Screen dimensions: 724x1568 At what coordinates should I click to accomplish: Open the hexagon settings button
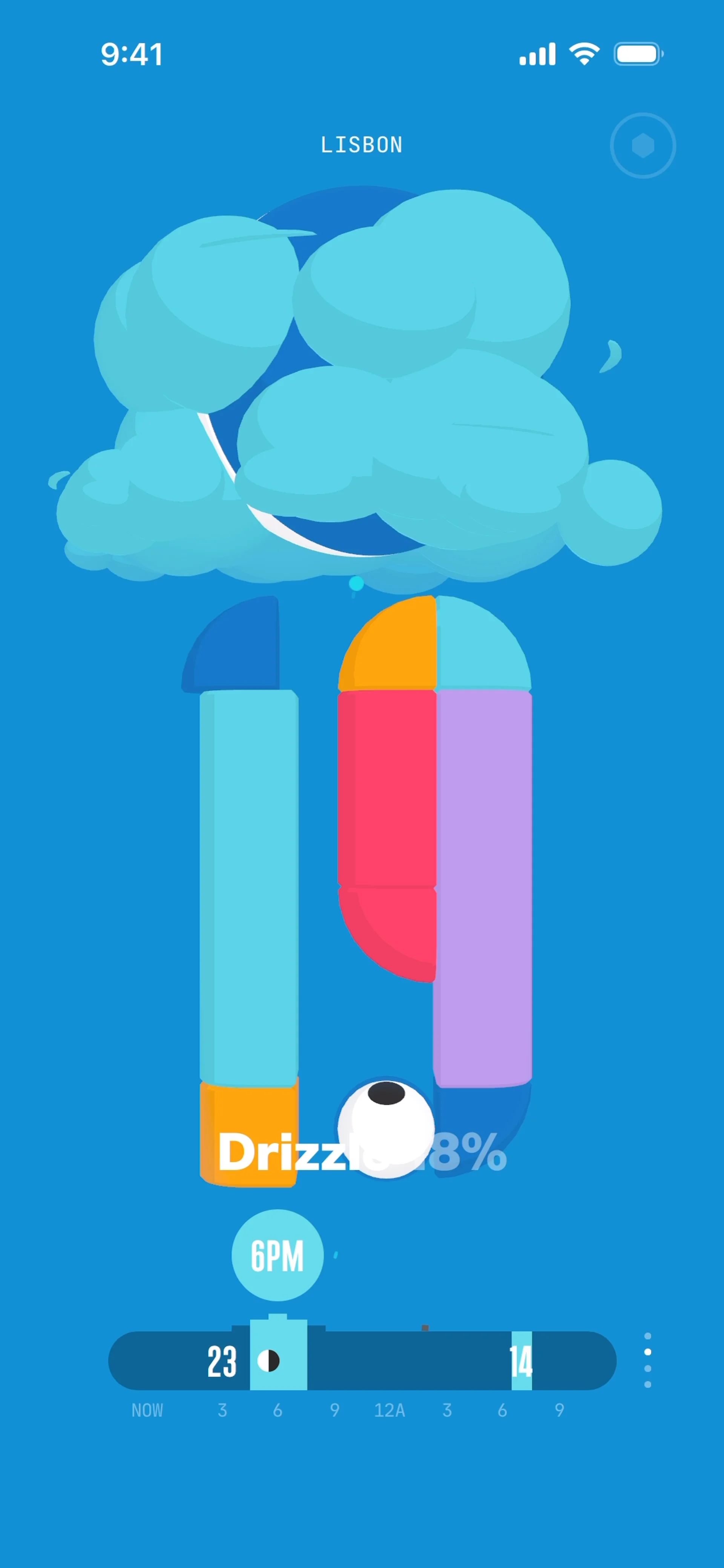(x=643, y=146)
